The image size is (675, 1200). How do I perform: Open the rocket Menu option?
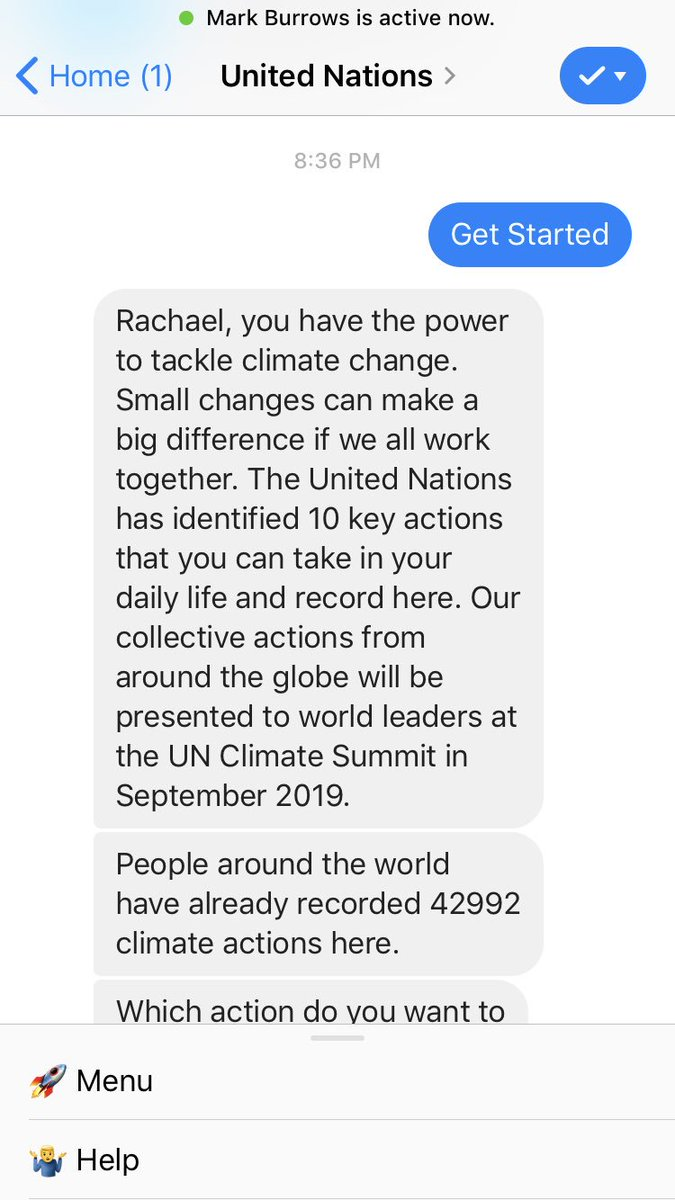pyautogui.click(x=92, y=1081)
